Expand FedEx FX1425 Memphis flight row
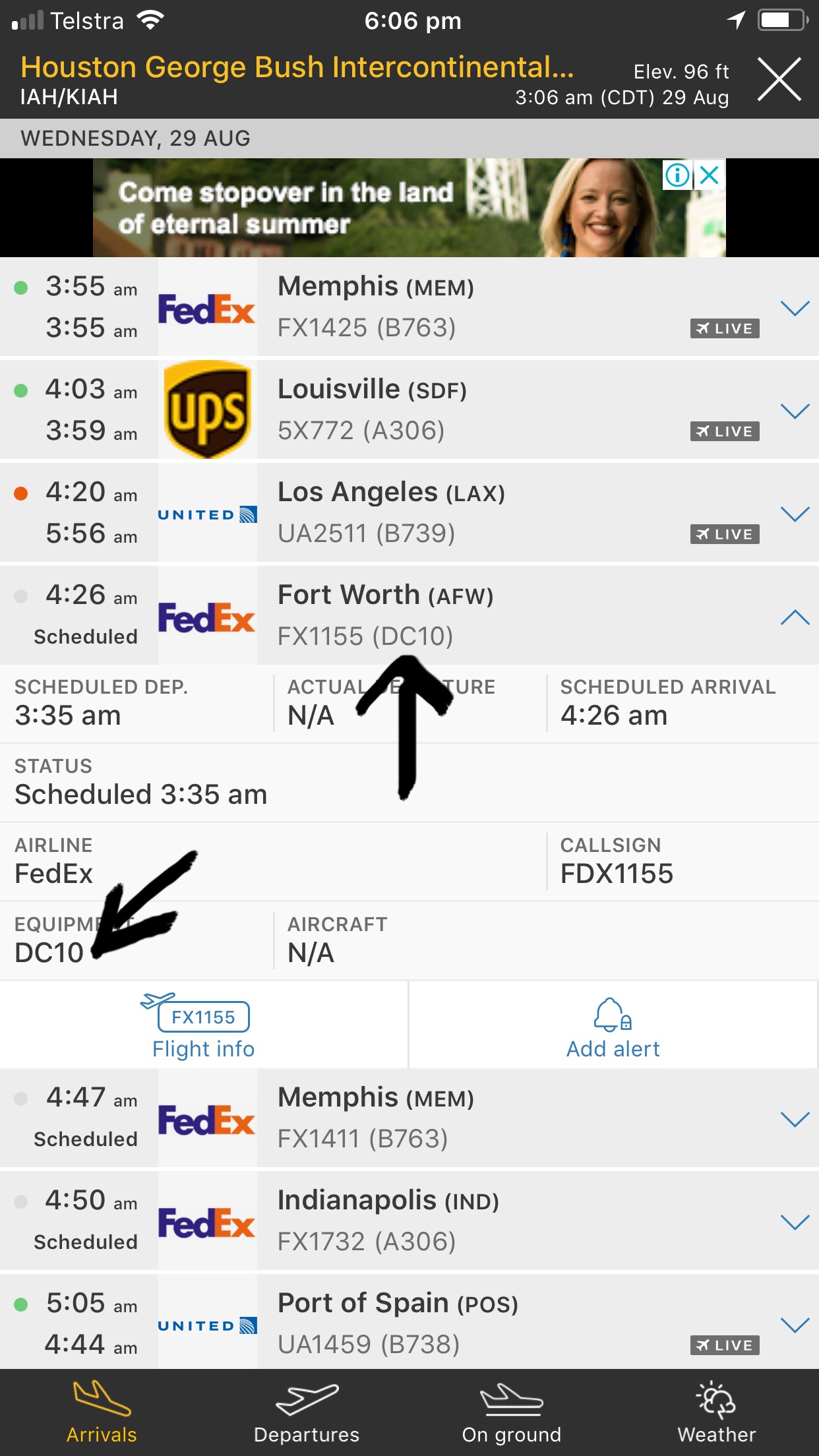The width and height of the screenshot is (819, 1456). pos(795,308)
